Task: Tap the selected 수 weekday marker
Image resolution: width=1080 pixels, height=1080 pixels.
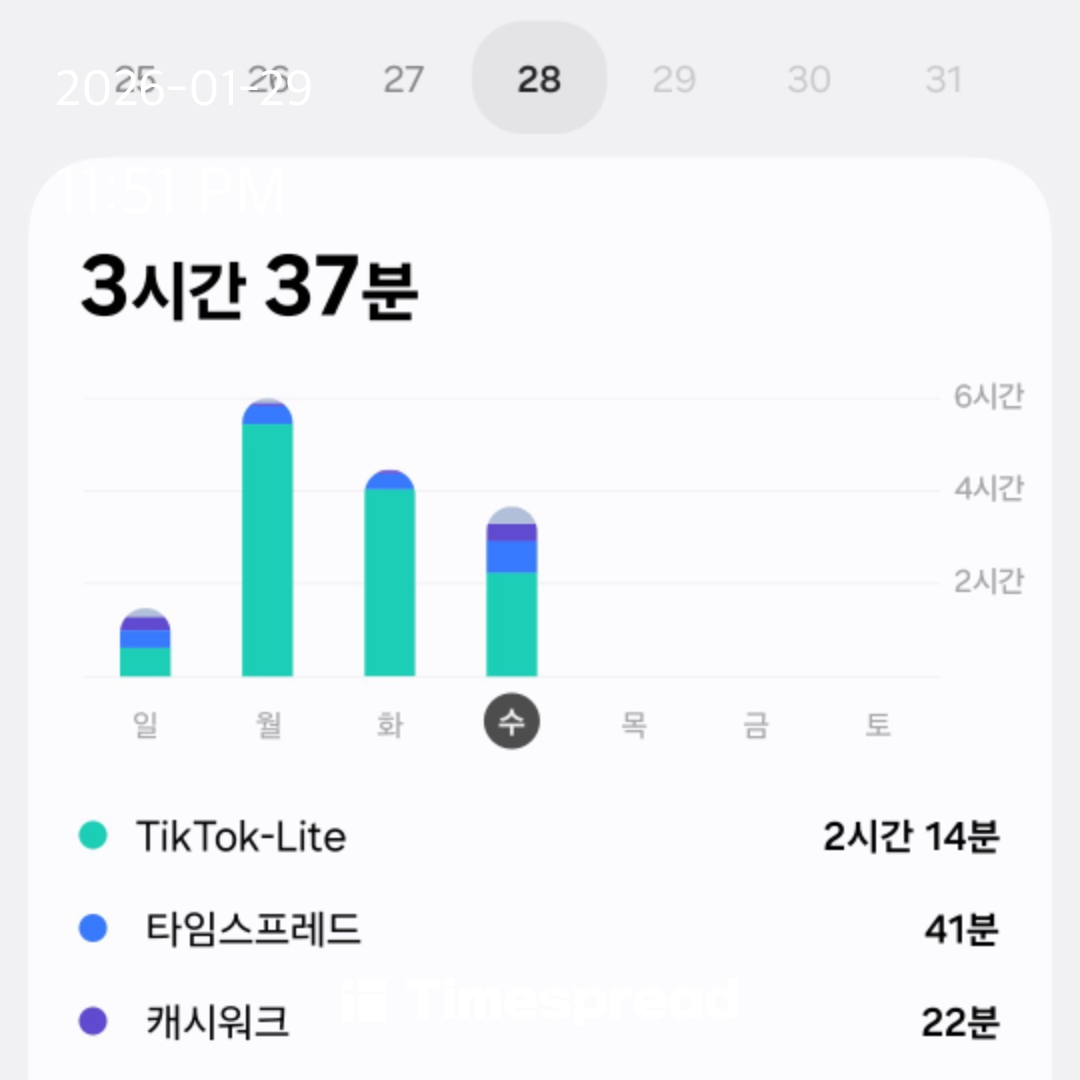Action: [x=512, y=722]
